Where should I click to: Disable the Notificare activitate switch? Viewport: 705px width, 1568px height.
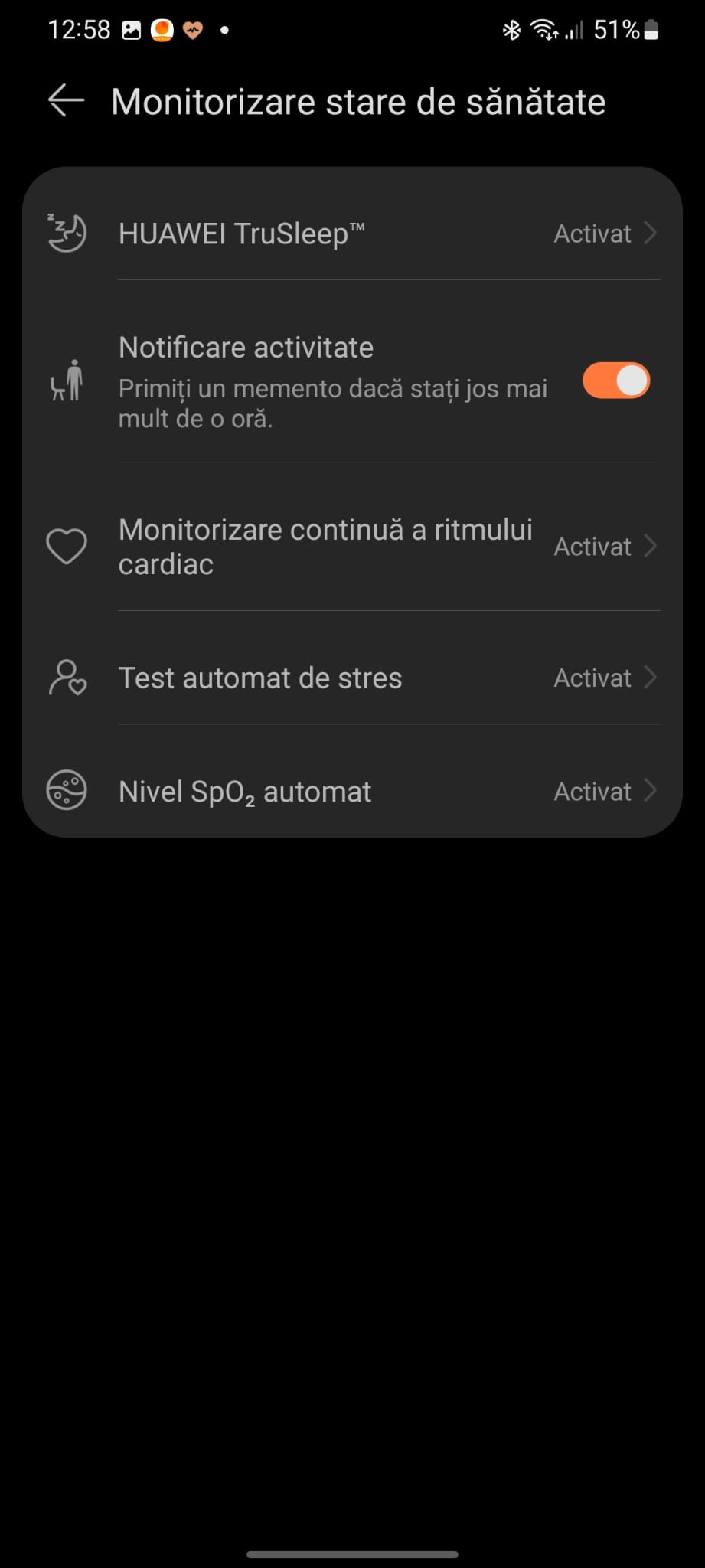[616, 381]
